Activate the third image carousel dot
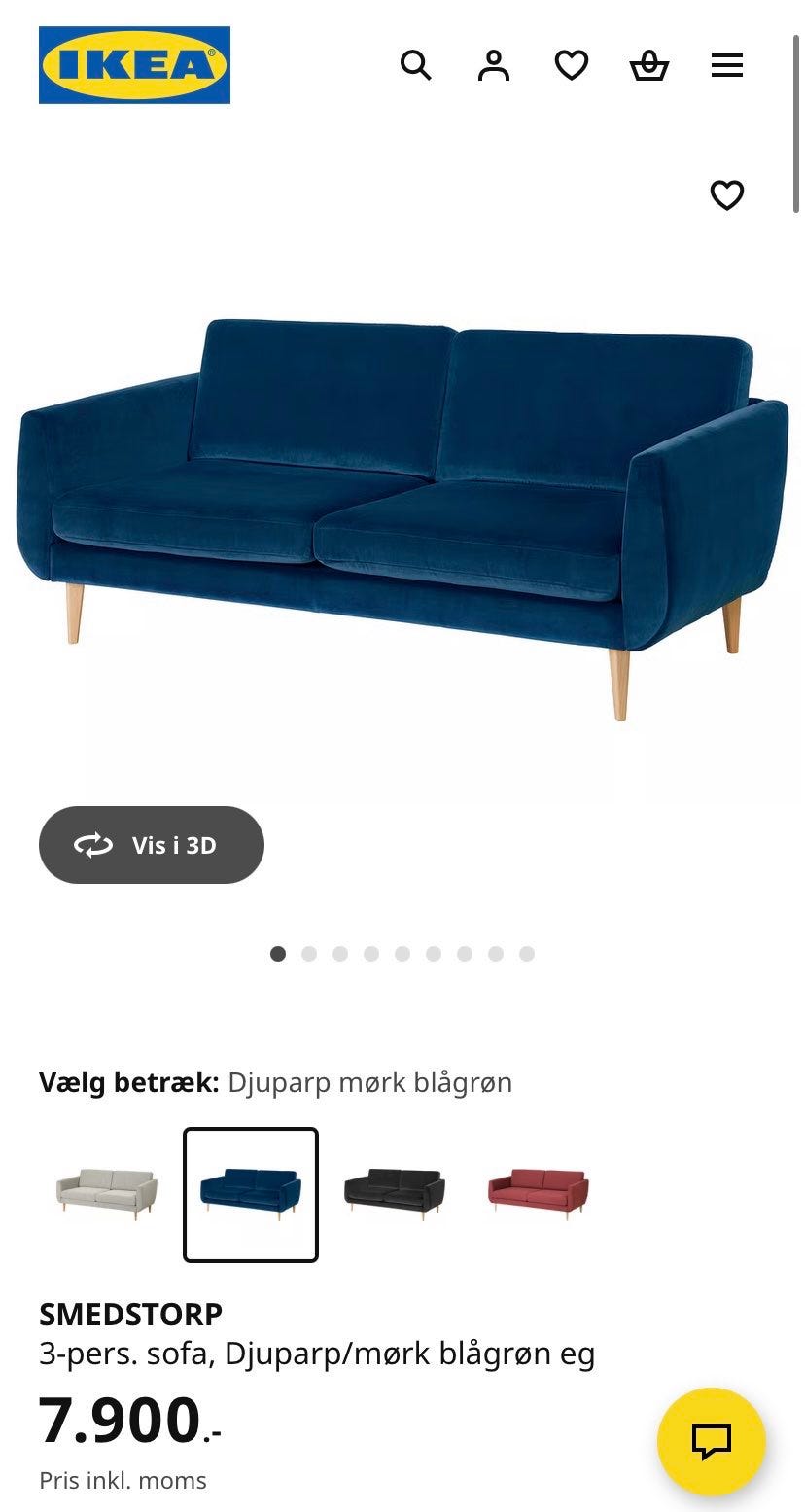The image size is (805, 1512). pos(340,954)
